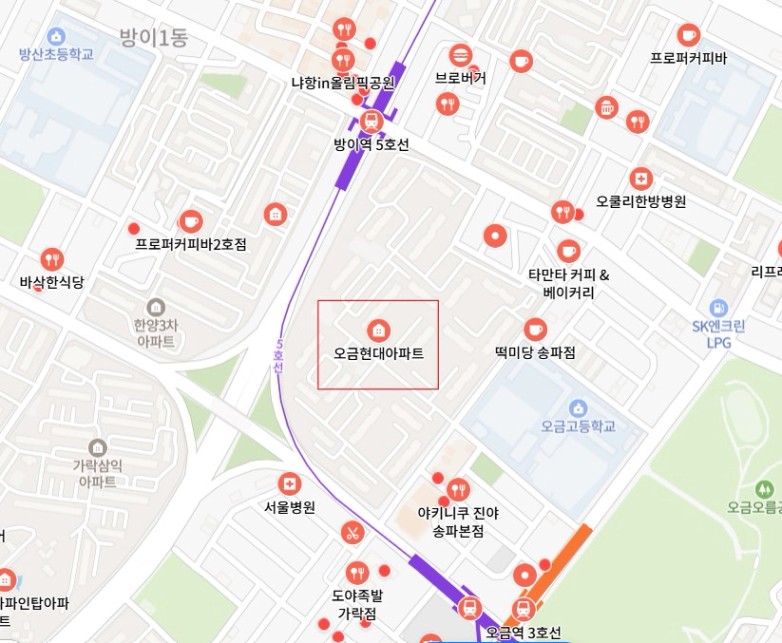The height and width of the screenshot is (643, 782).
Task: Tap the 타만타 커피 & 베이커리 pin
Action: 569,250
